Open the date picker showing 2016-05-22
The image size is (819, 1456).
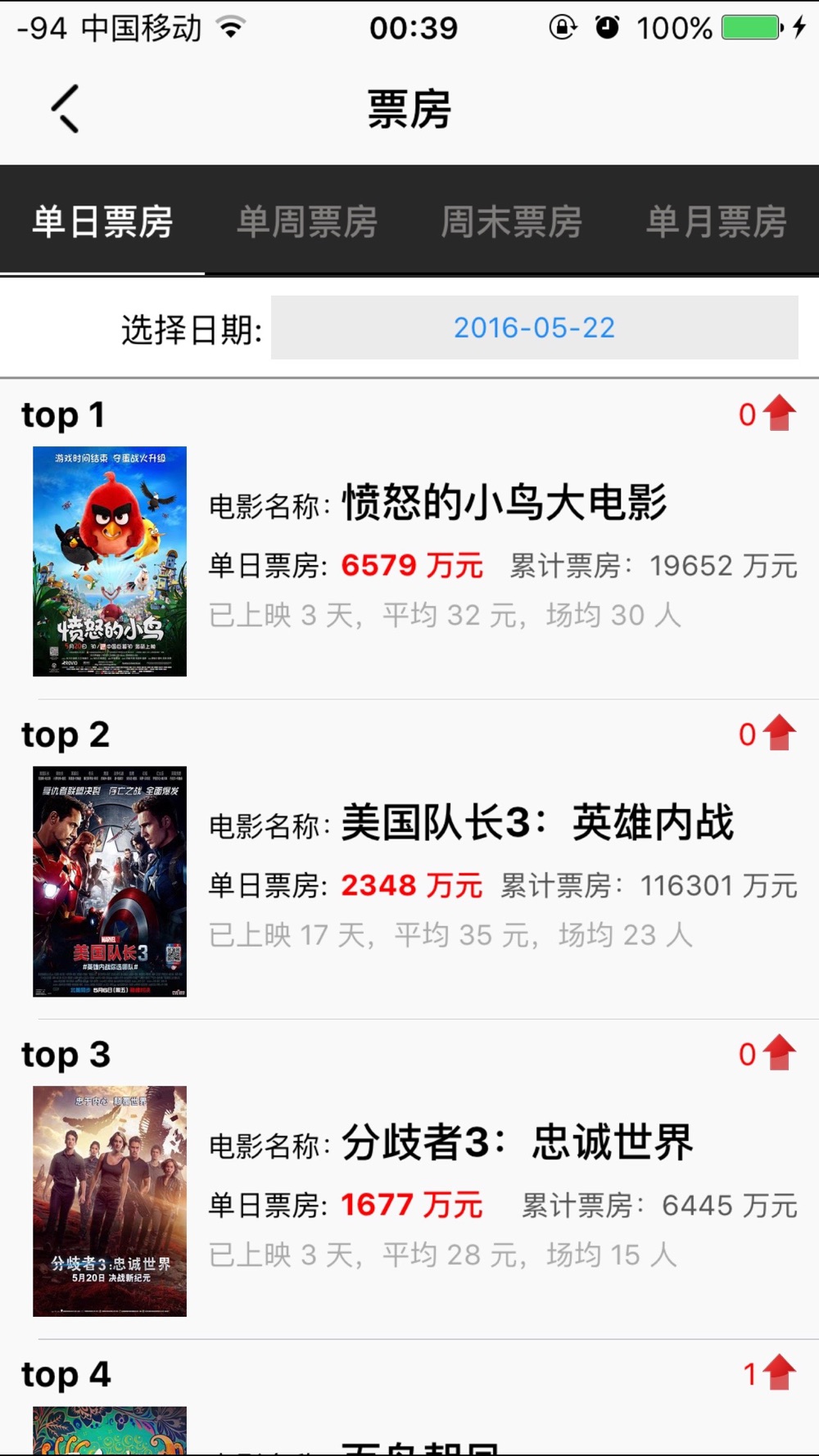pyautogui.click(x=535, y=328)
